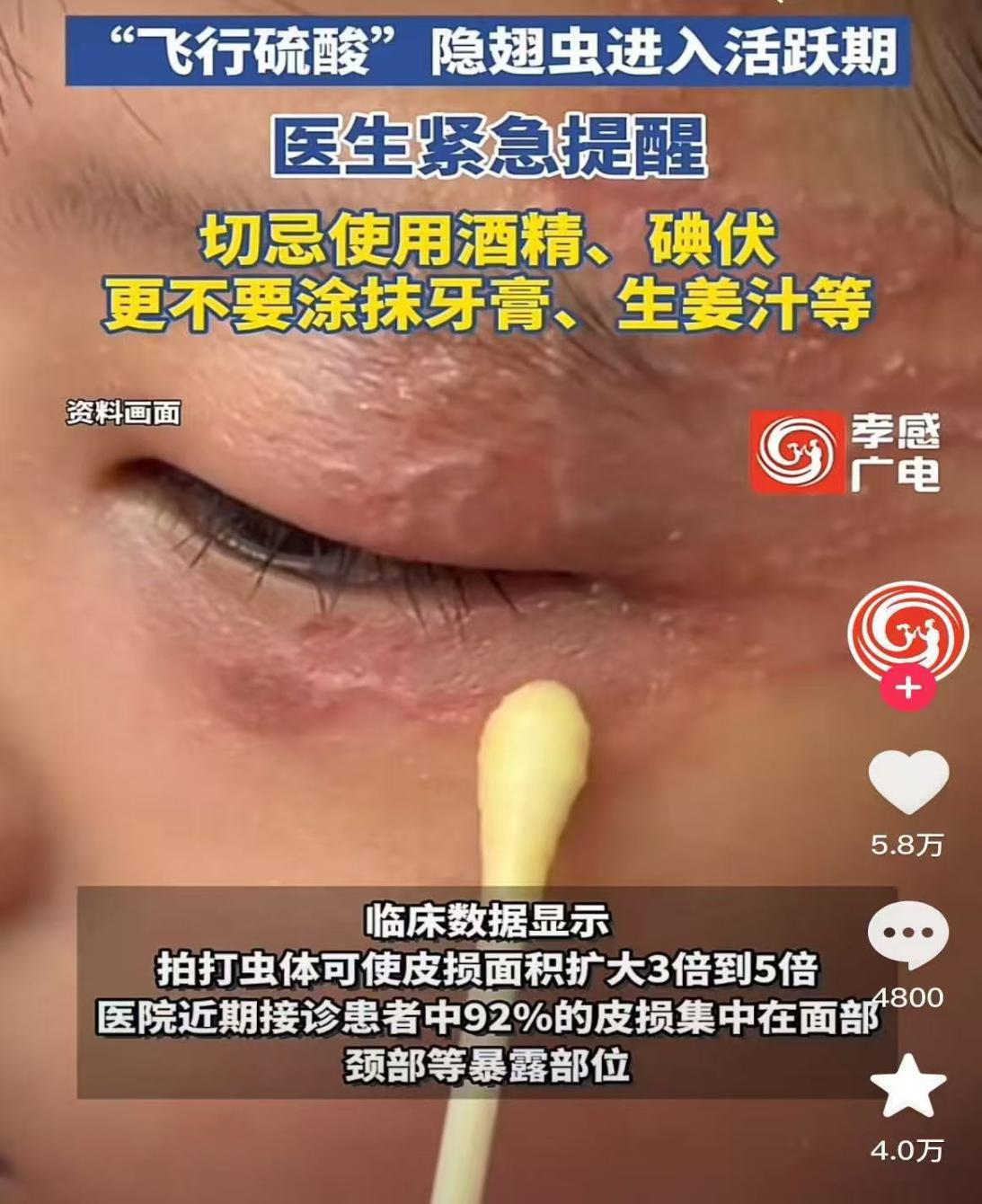The width and height of the screenshot is (982, 1204).
Task: Follow the creator via the plus badge
Action: (908, 689)
